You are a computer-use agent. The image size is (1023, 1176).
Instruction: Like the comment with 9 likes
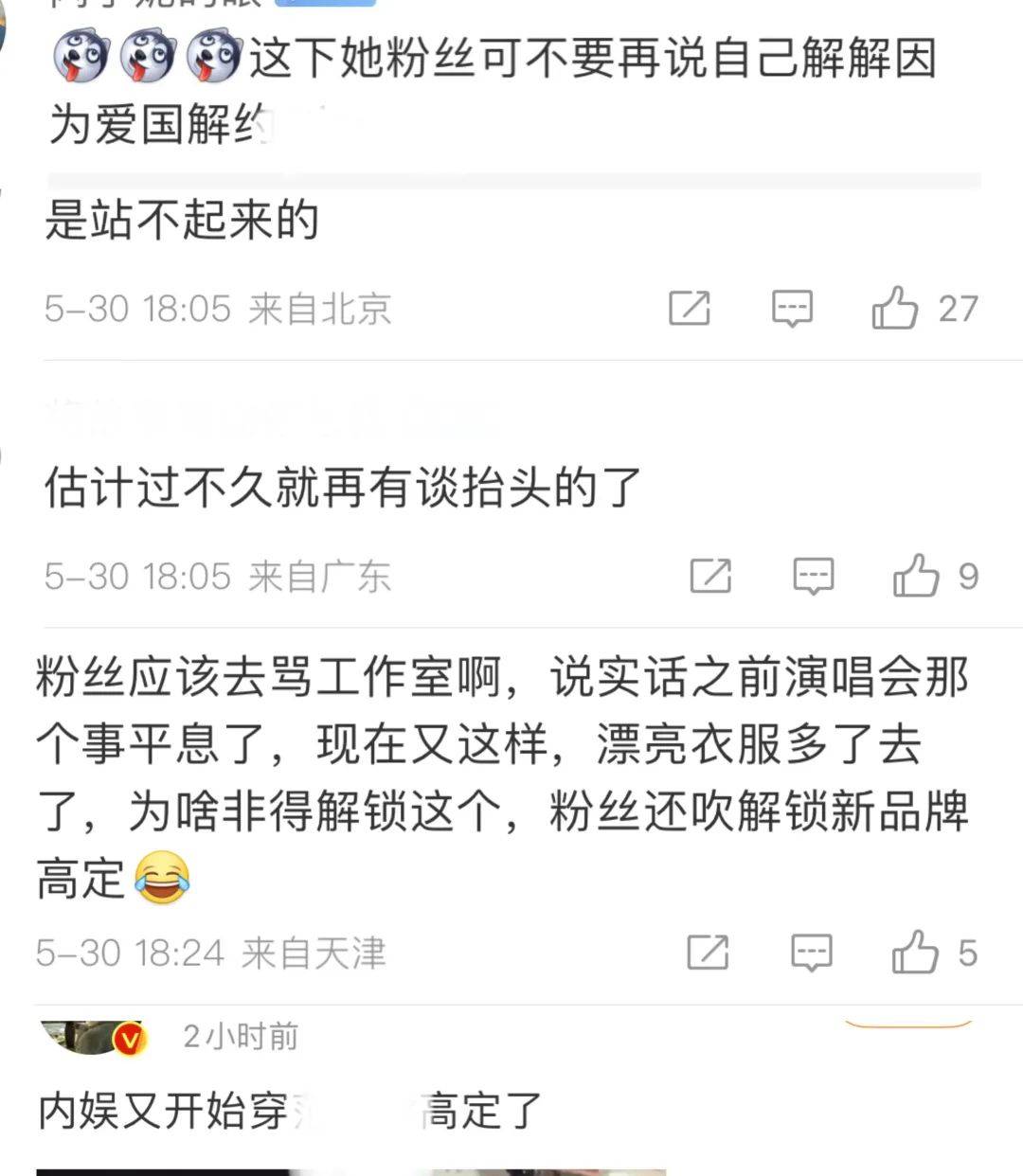click(x=916, y=576)
